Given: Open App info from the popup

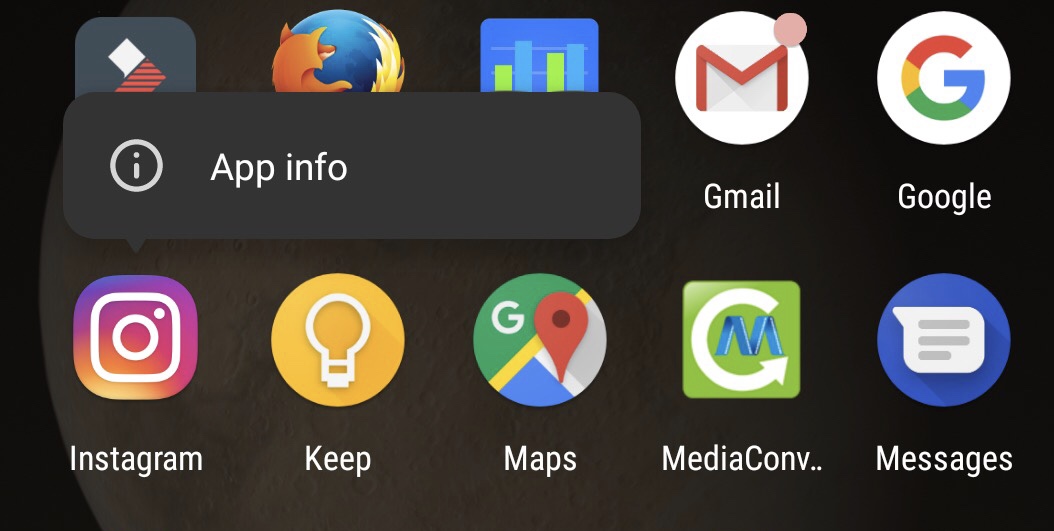Looking at the screenshot, I should (280, 167).
